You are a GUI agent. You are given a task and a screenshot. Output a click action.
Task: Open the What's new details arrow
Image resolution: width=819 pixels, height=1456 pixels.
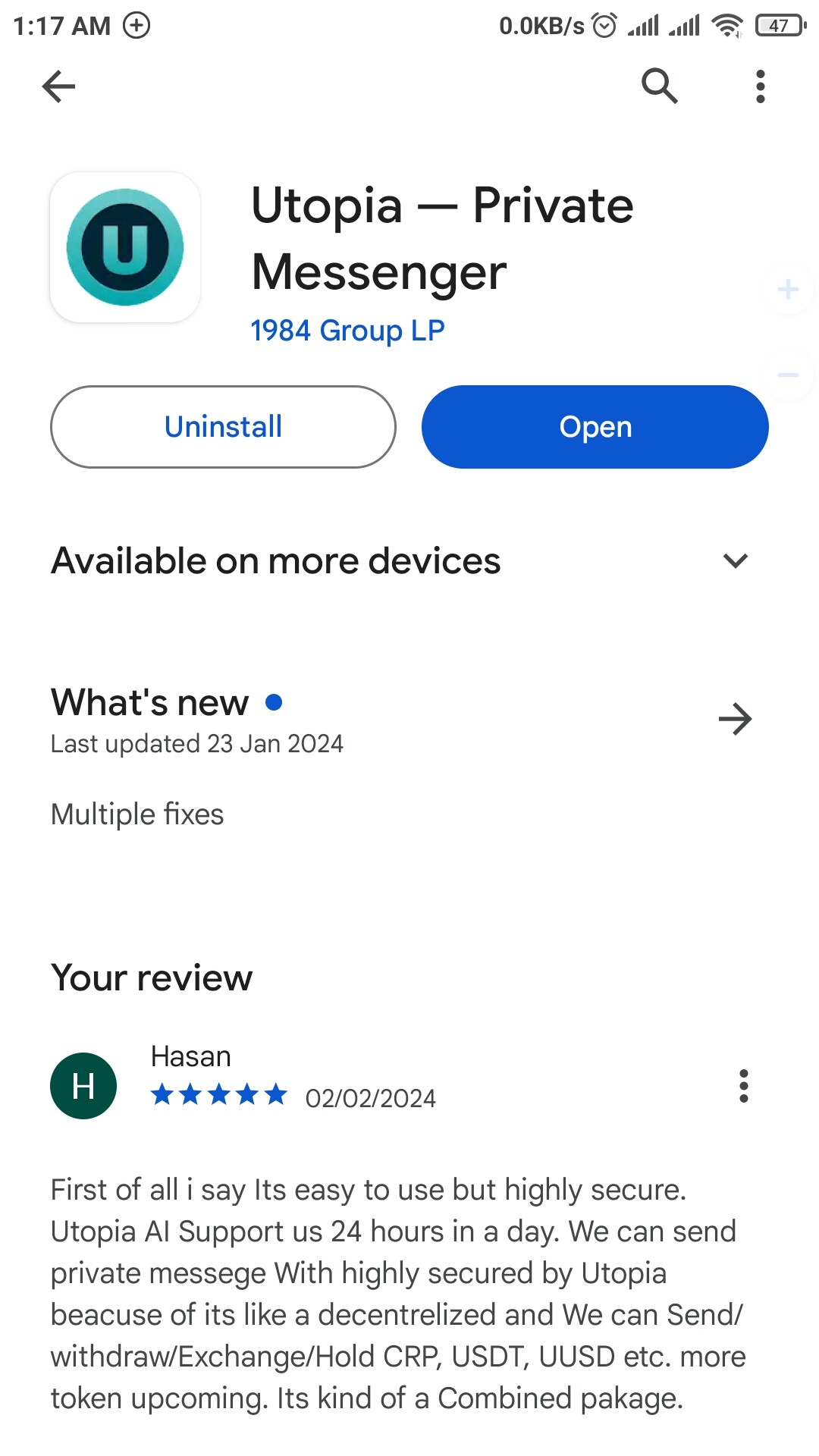point(735,719)
